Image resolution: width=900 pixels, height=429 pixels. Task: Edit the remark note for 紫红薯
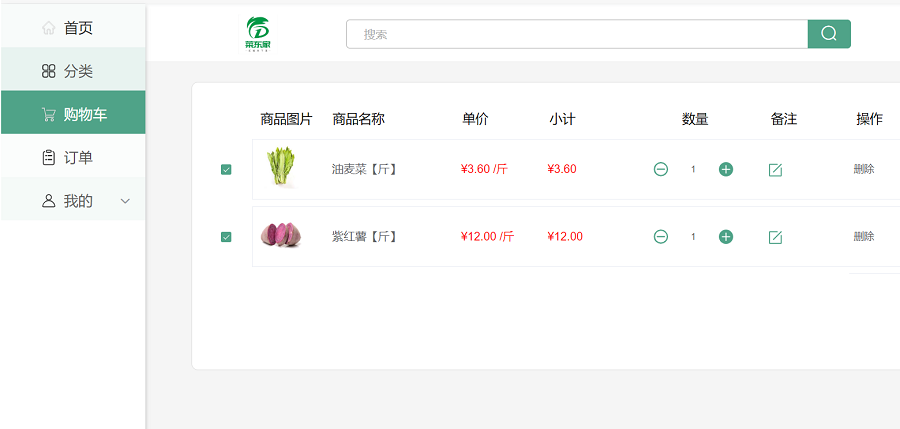click(x=775, y=237)
